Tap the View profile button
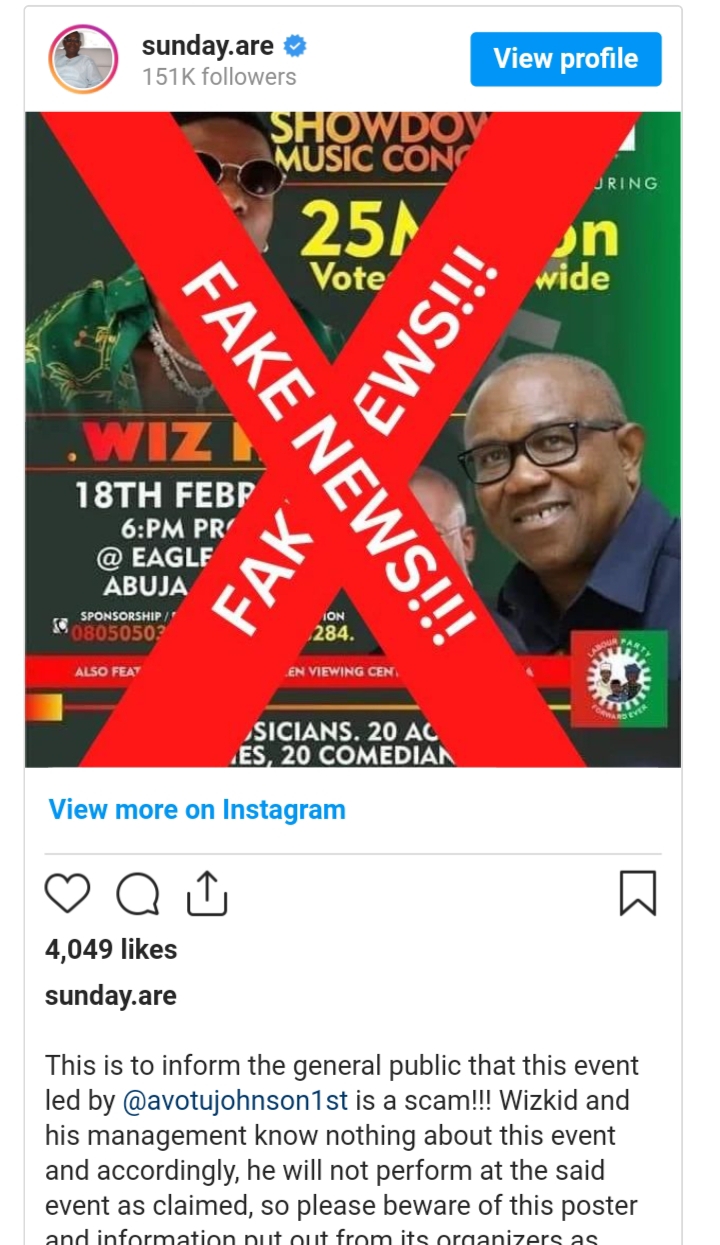 [x=565, y=59]
